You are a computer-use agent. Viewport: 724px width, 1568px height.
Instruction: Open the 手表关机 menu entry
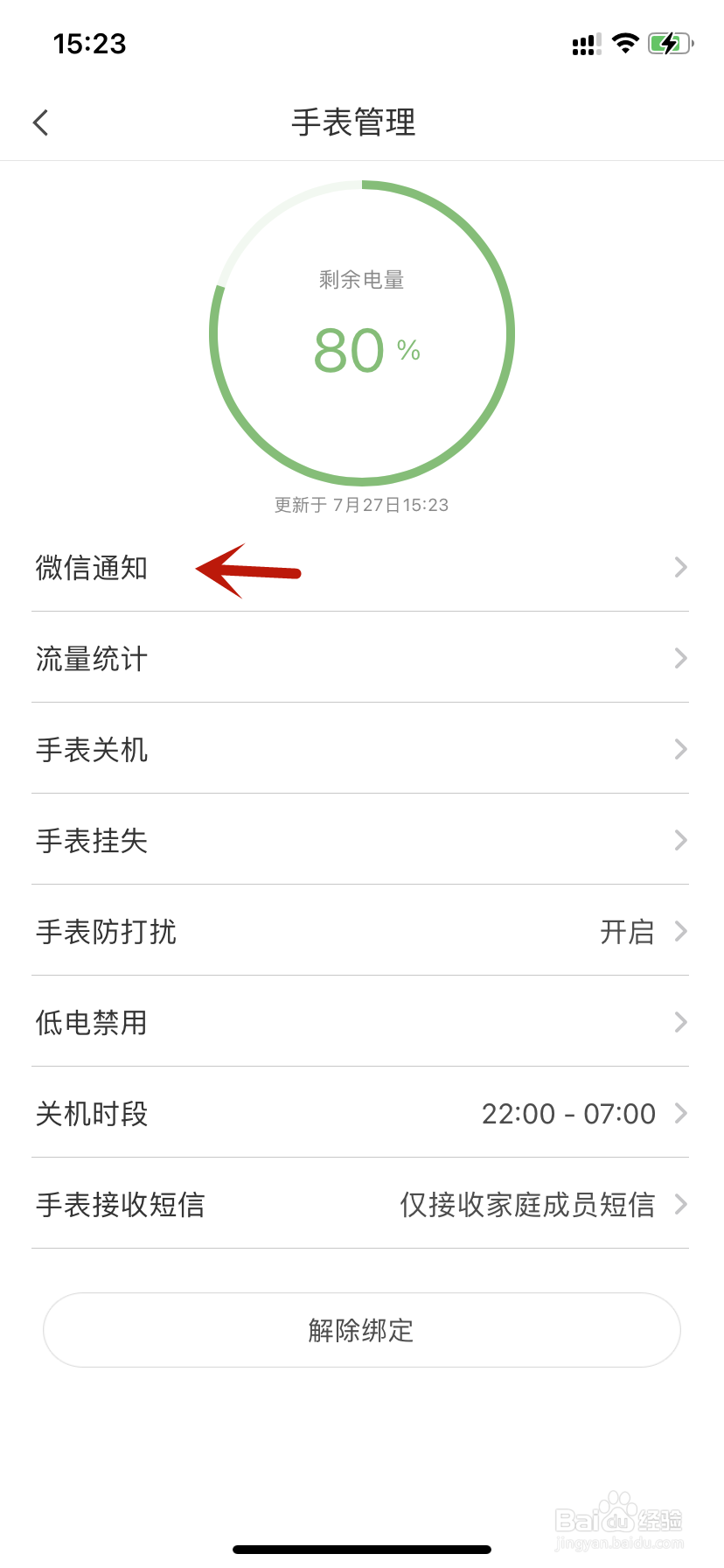(361, 749)
